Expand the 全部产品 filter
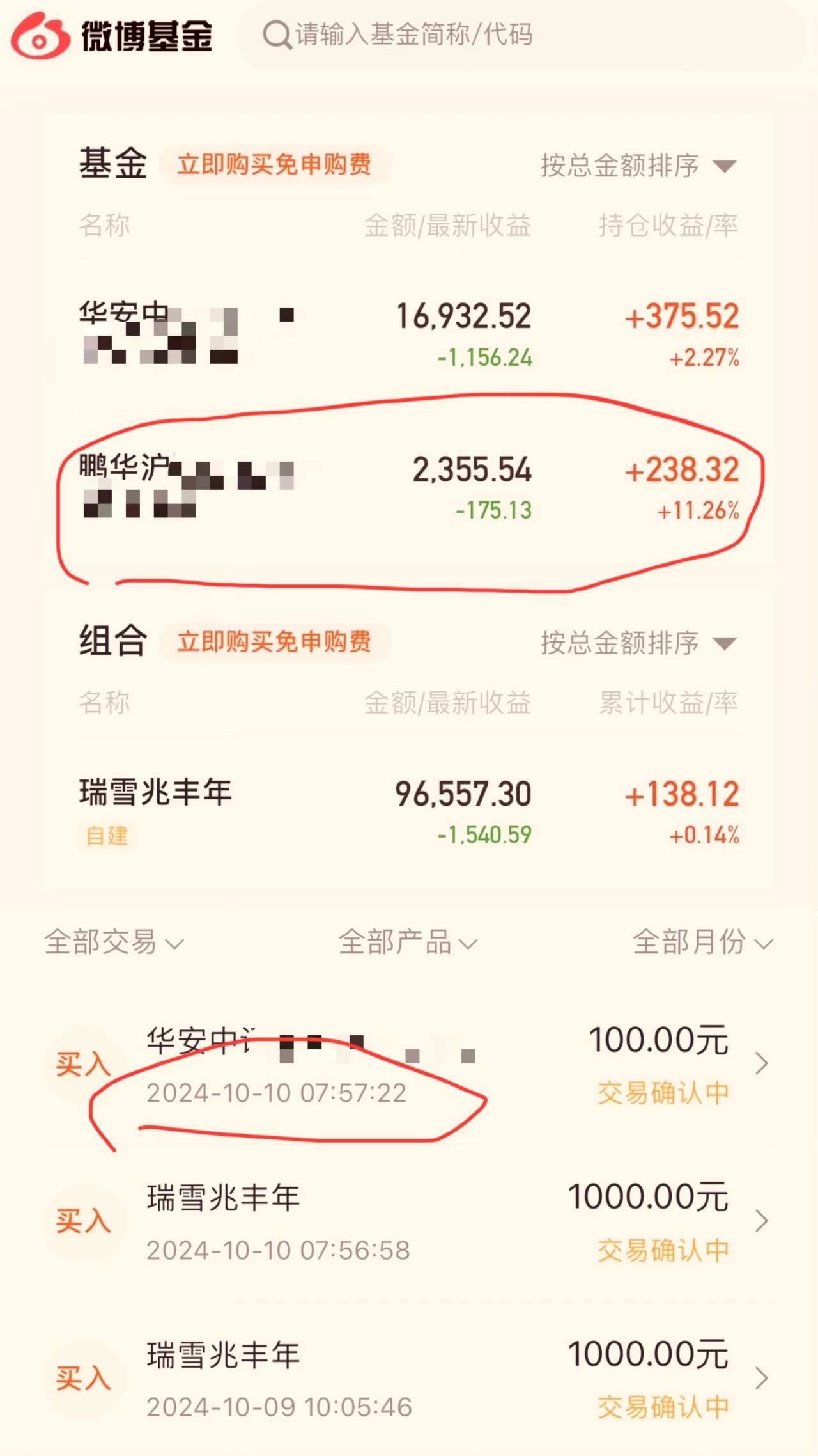This screenshot has height=1456, width=818. 408,943
